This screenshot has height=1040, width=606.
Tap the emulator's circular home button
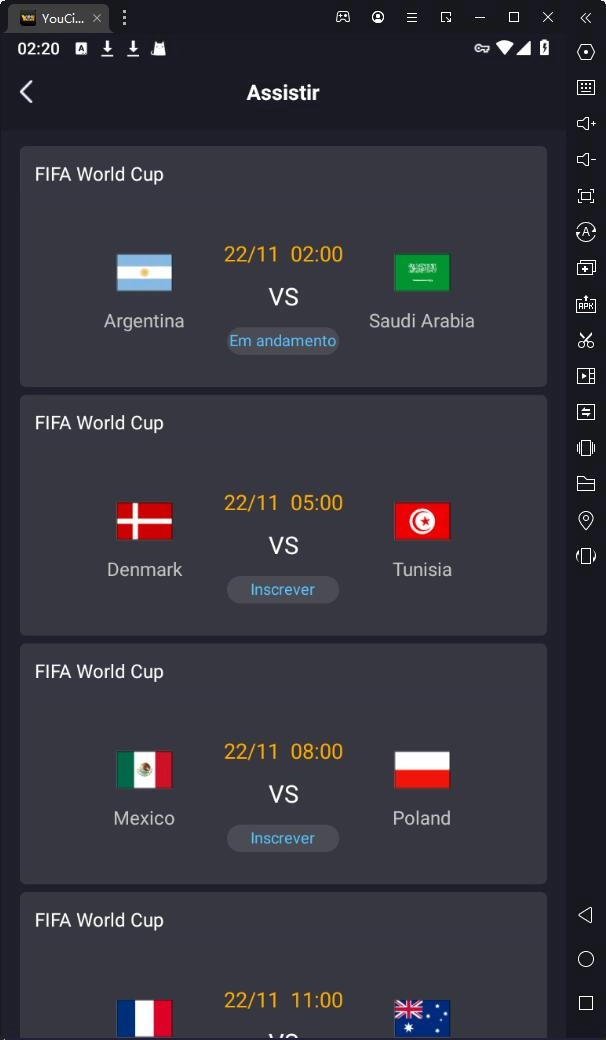point(586,959)
